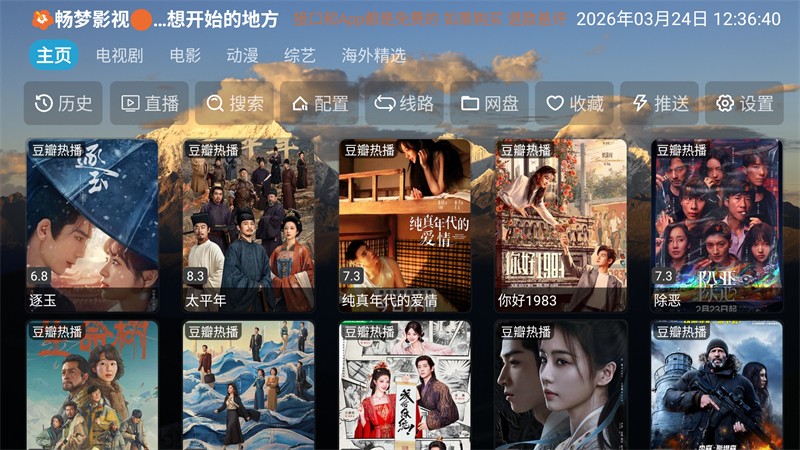Screen dimensions: 800x450
Task: Select the 主页 tab
Action: 54,56
